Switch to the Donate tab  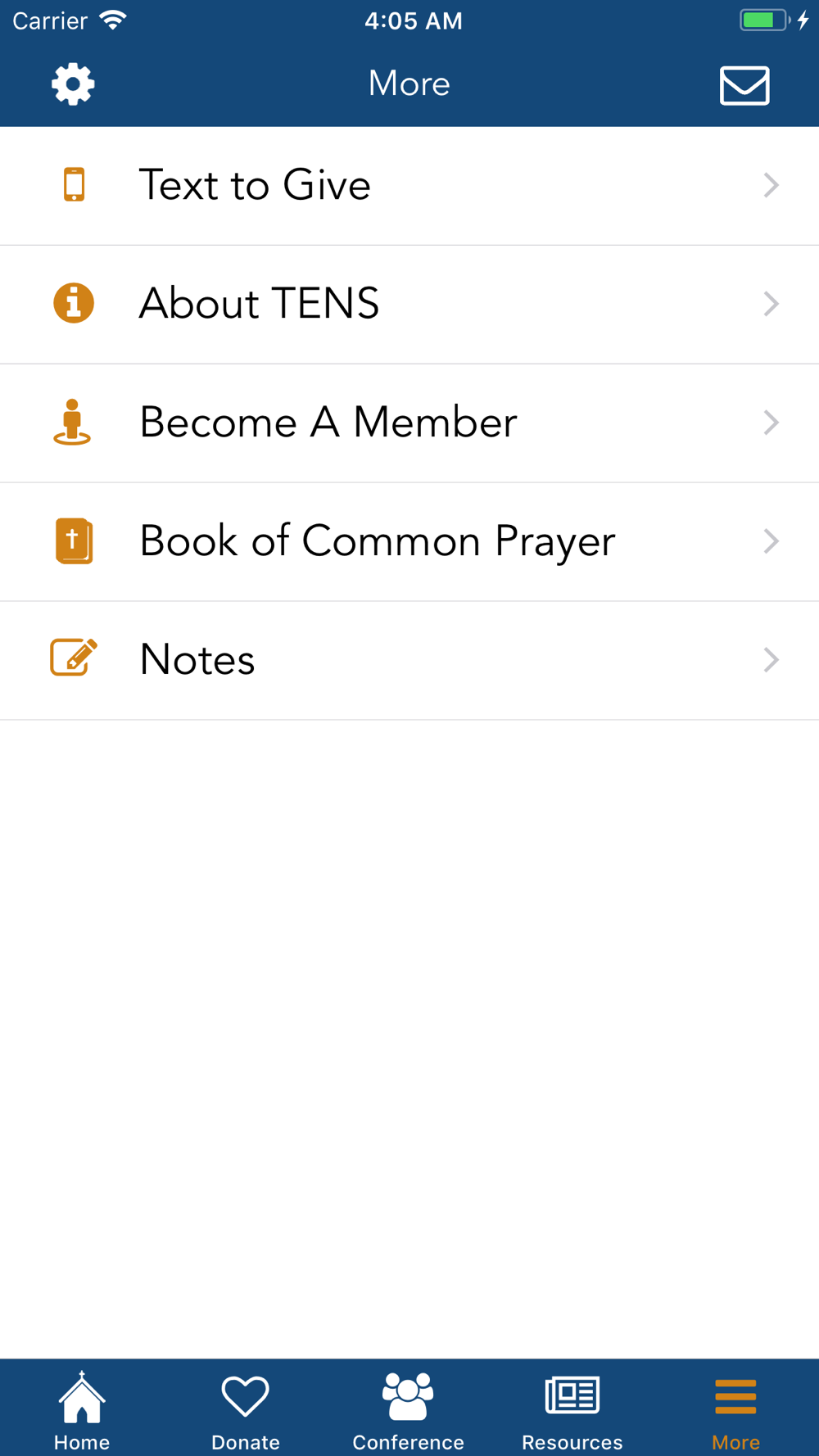[x=246, y=1410]
